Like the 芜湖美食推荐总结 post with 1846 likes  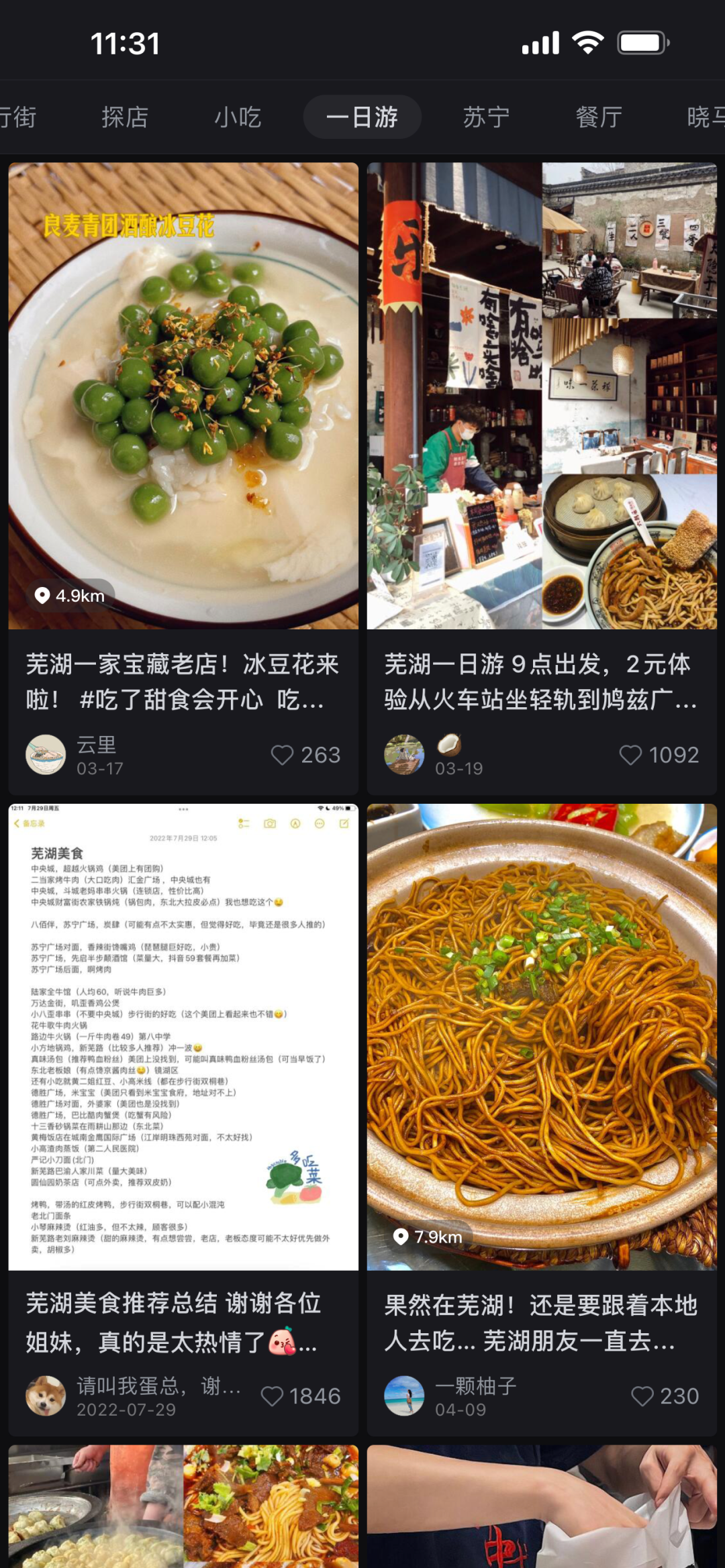[272, 1396]
